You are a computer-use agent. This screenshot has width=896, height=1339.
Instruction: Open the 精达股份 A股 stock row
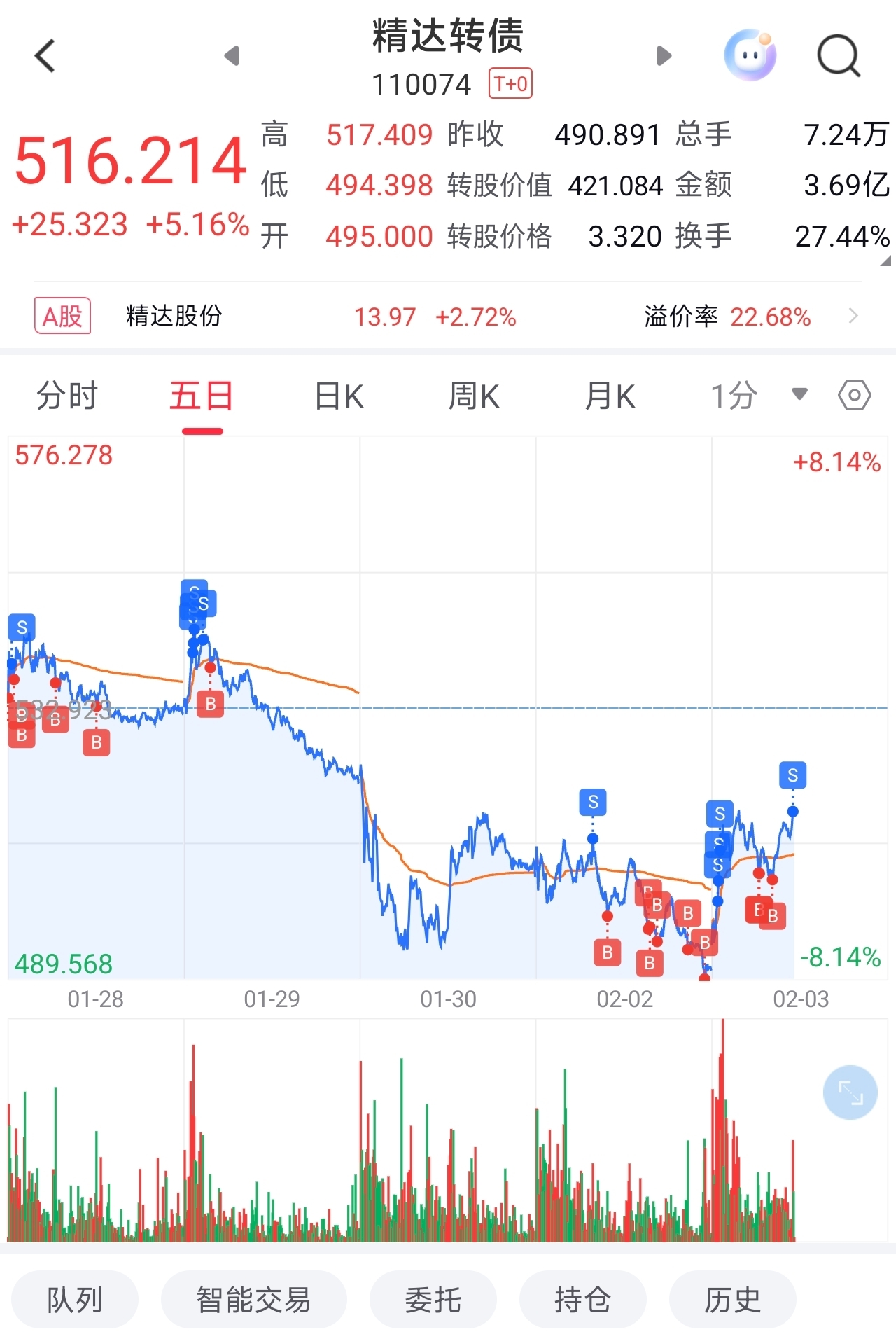448,317
